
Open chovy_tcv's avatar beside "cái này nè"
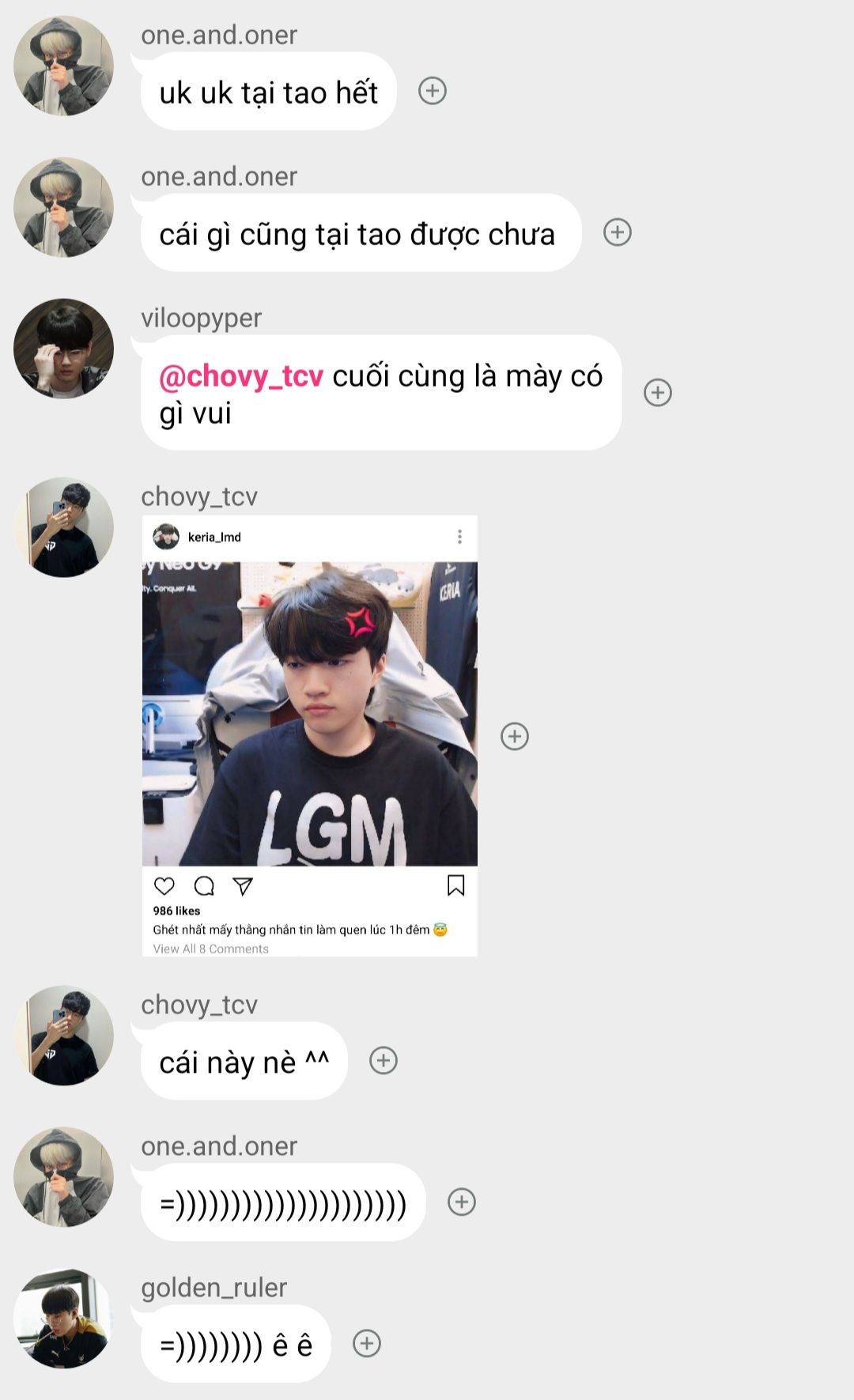click(x=63, y=1035)
